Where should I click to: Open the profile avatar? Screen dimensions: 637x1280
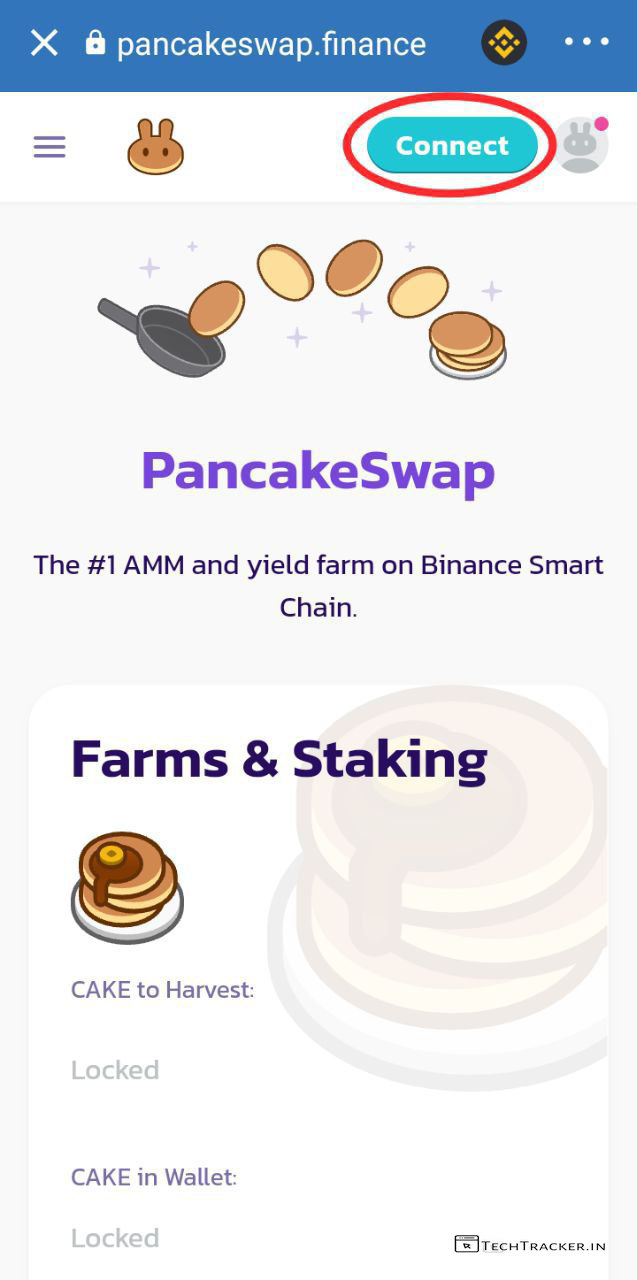pos(581,145)
